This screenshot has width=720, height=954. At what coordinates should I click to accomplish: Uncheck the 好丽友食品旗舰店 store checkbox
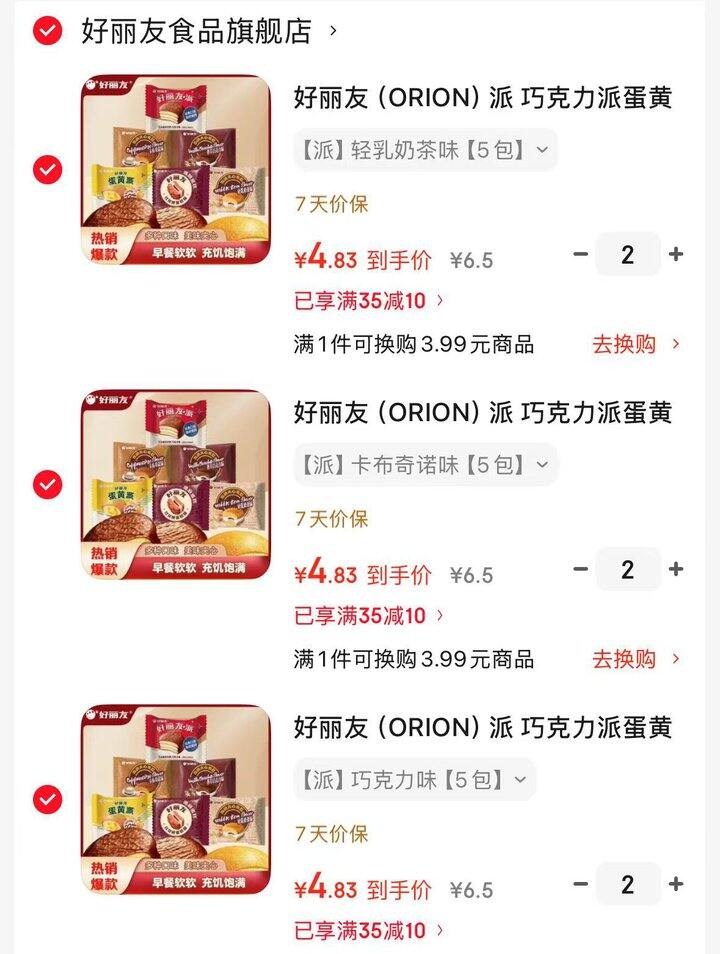[x=47, y=32]
